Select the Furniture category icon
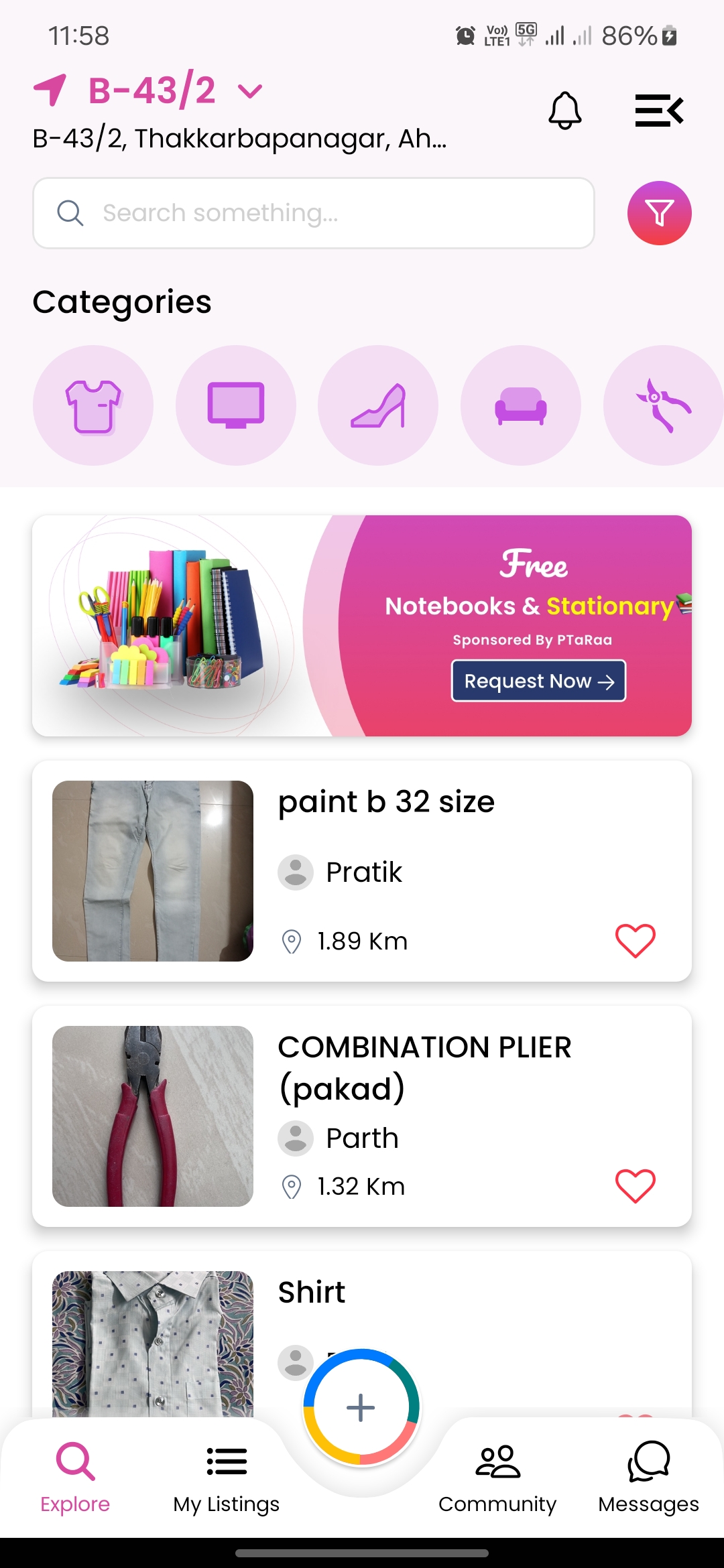Viewport: 724px width, 1568px height. coord(521,405)
